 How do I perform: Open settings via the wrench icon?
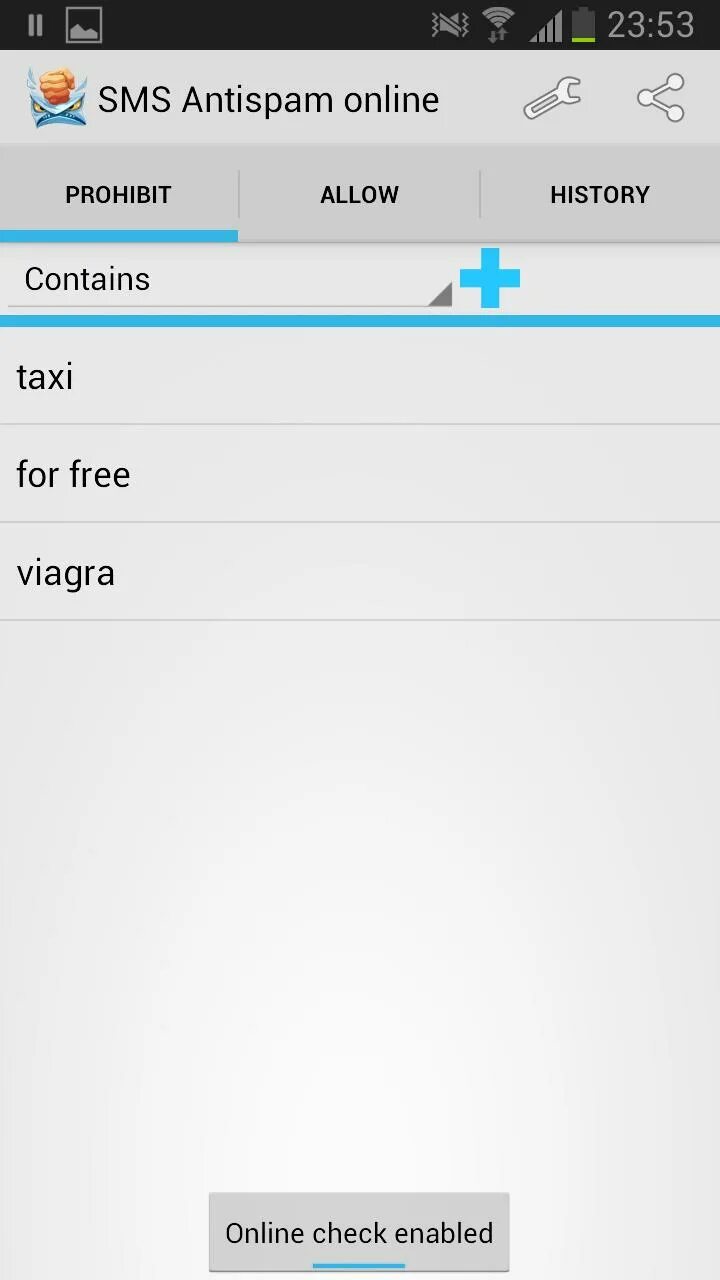[552, 98]
